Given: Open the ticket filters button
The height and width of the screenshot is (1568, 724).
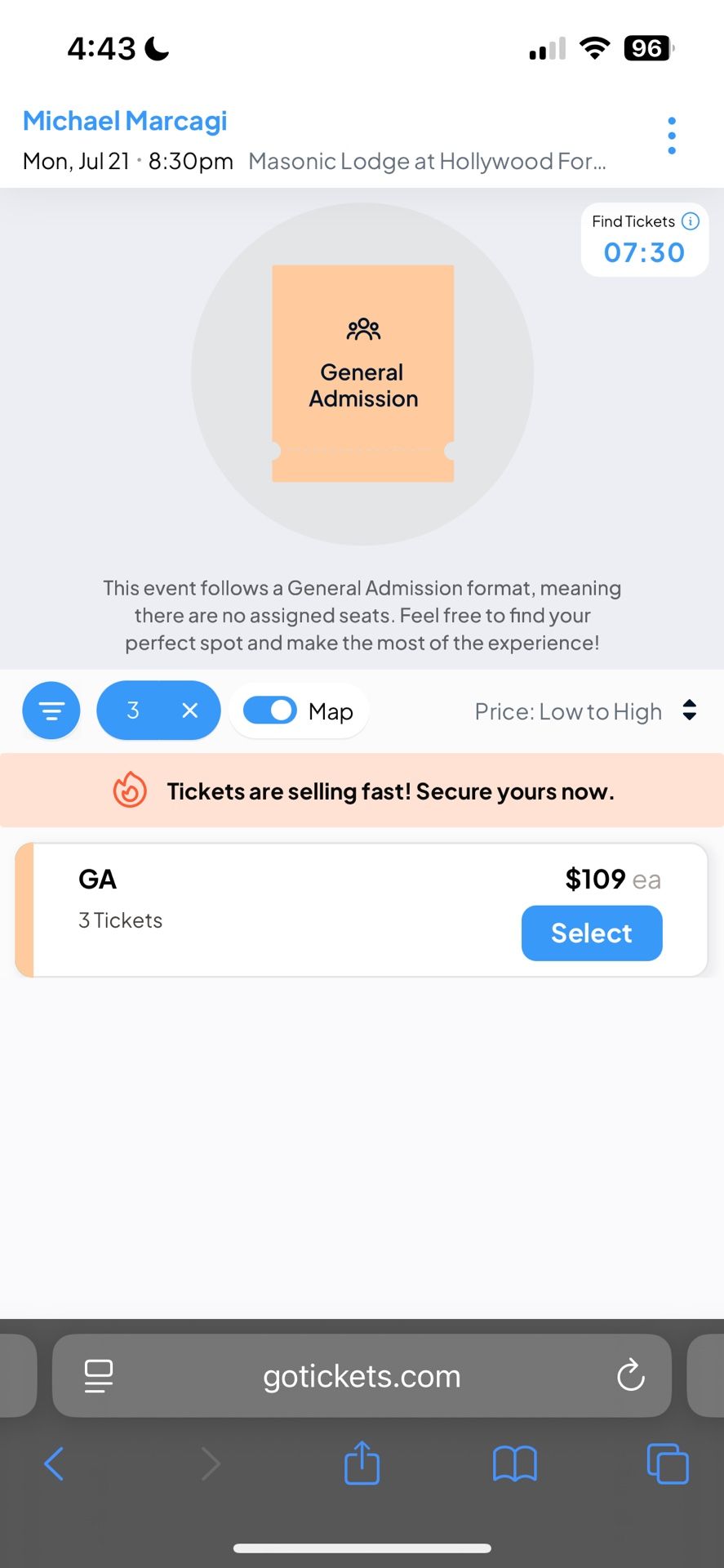Looking at the screenshot, I should click(x=51, y=710).
